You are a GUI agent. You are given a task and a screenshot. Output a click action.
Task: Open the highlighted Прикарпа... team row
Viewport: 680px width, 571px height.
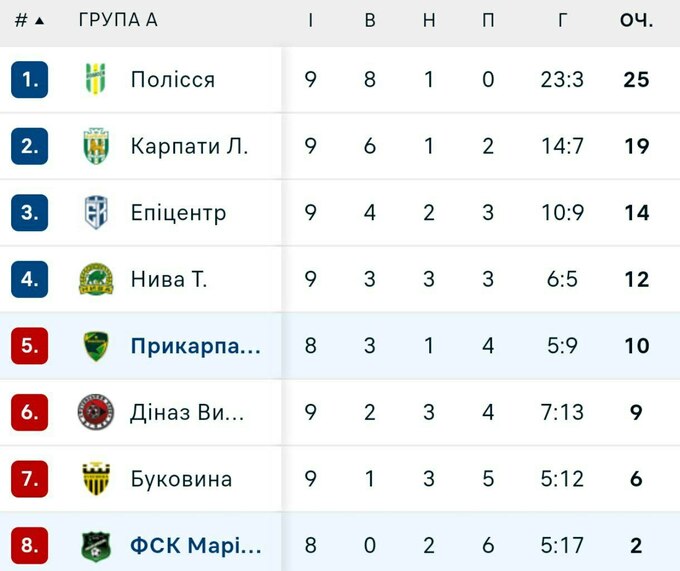pyautogui.click(x=195, y=346)
